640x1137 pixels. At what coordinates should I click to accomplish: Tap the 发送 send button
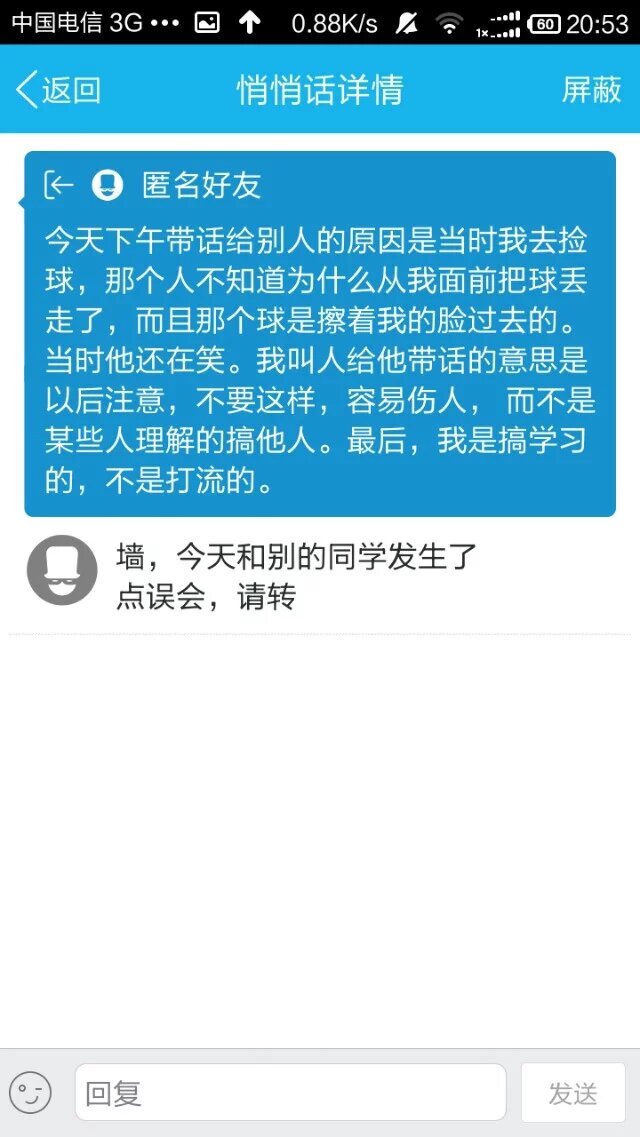572,1092
